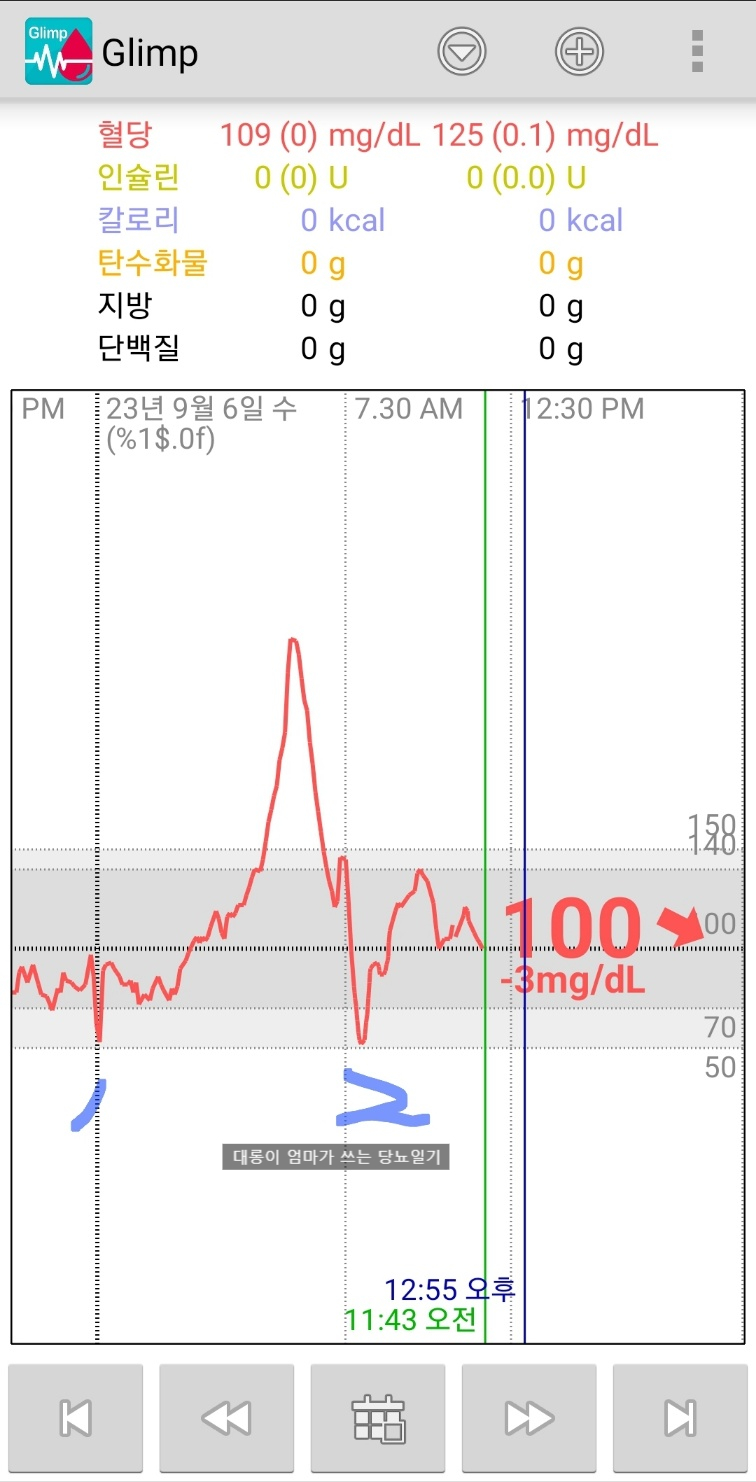Open the dropdown arrow in the app bar
Screen dimensions: 756x1482
coord(461,51)
